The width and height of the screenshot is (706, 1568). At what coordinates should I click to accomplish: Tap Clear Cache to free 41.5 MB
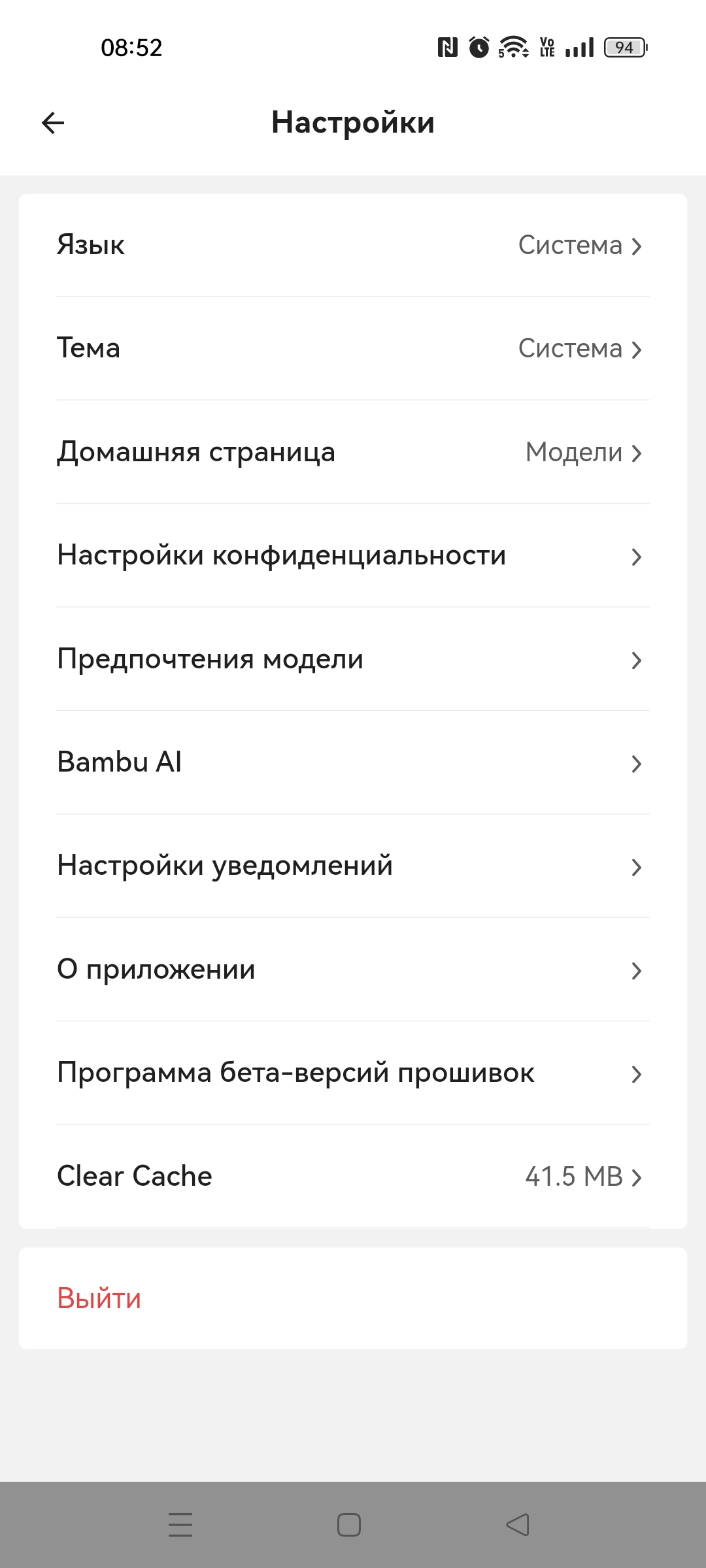(353, 1177)
